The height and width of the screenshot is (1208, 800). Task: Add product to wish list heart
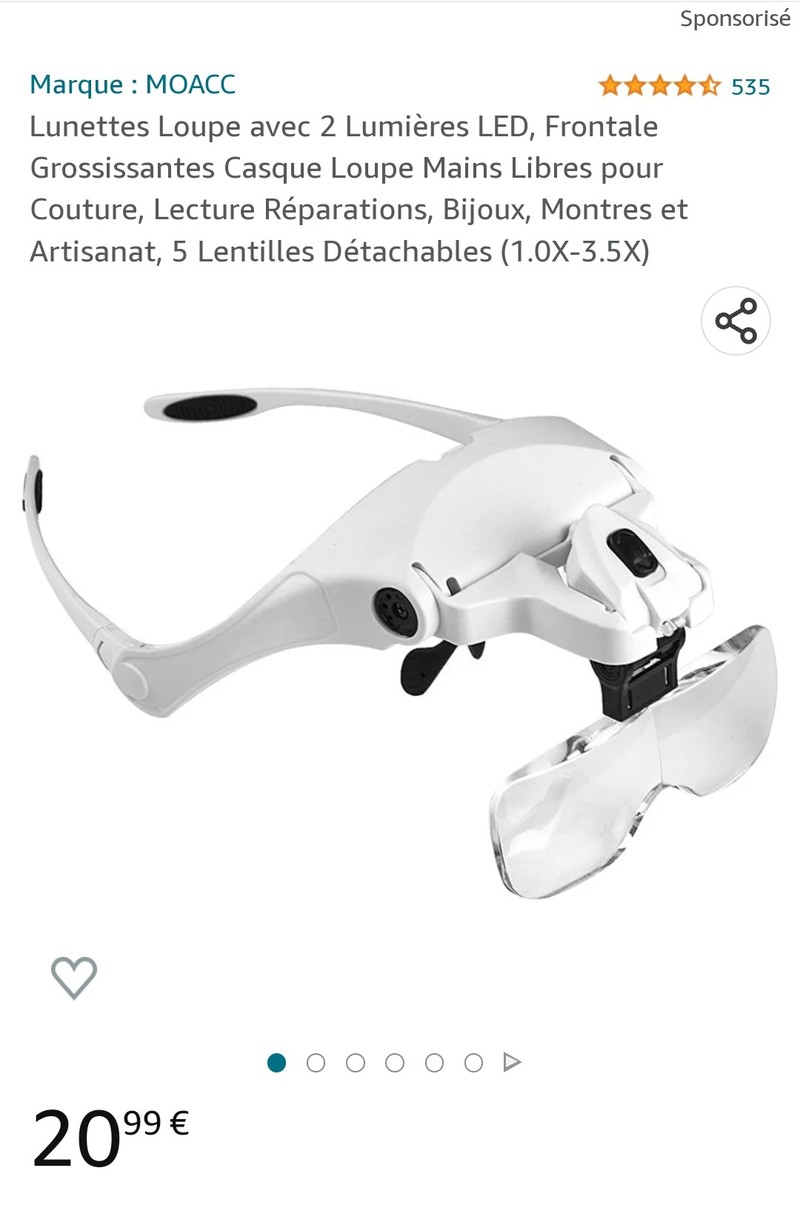74,977
